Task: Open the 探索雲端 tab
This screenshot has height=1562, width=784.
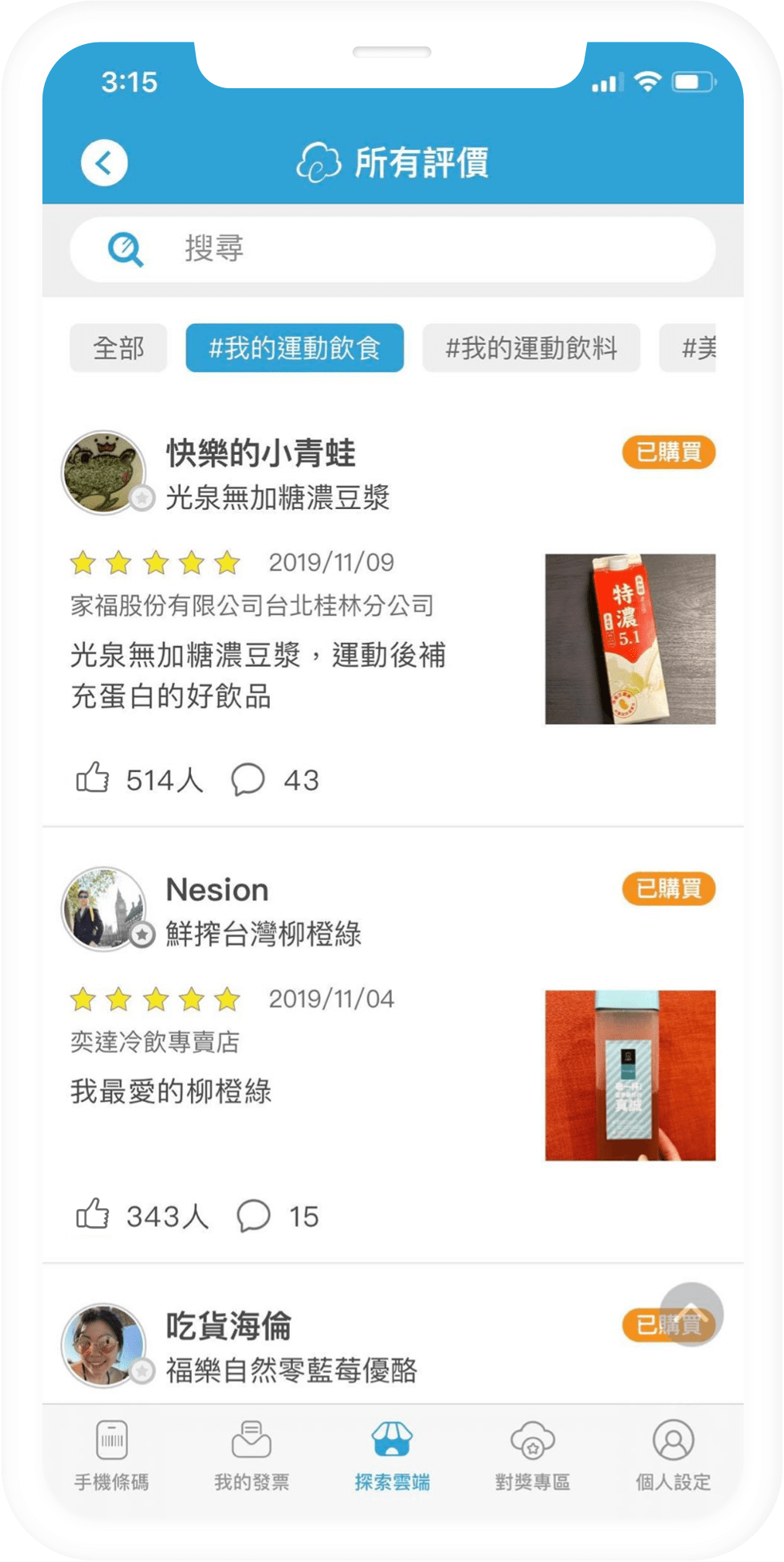Action: tap(392, 1454)
